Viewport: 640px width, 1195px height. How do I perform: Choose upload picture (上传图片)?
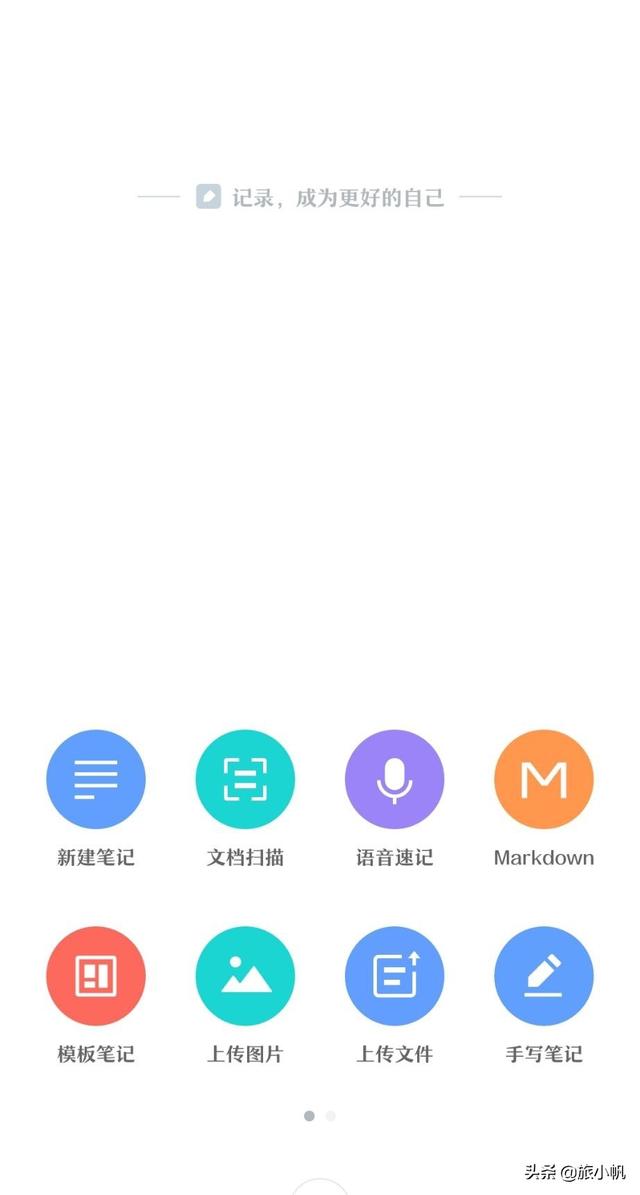point(245,976)
